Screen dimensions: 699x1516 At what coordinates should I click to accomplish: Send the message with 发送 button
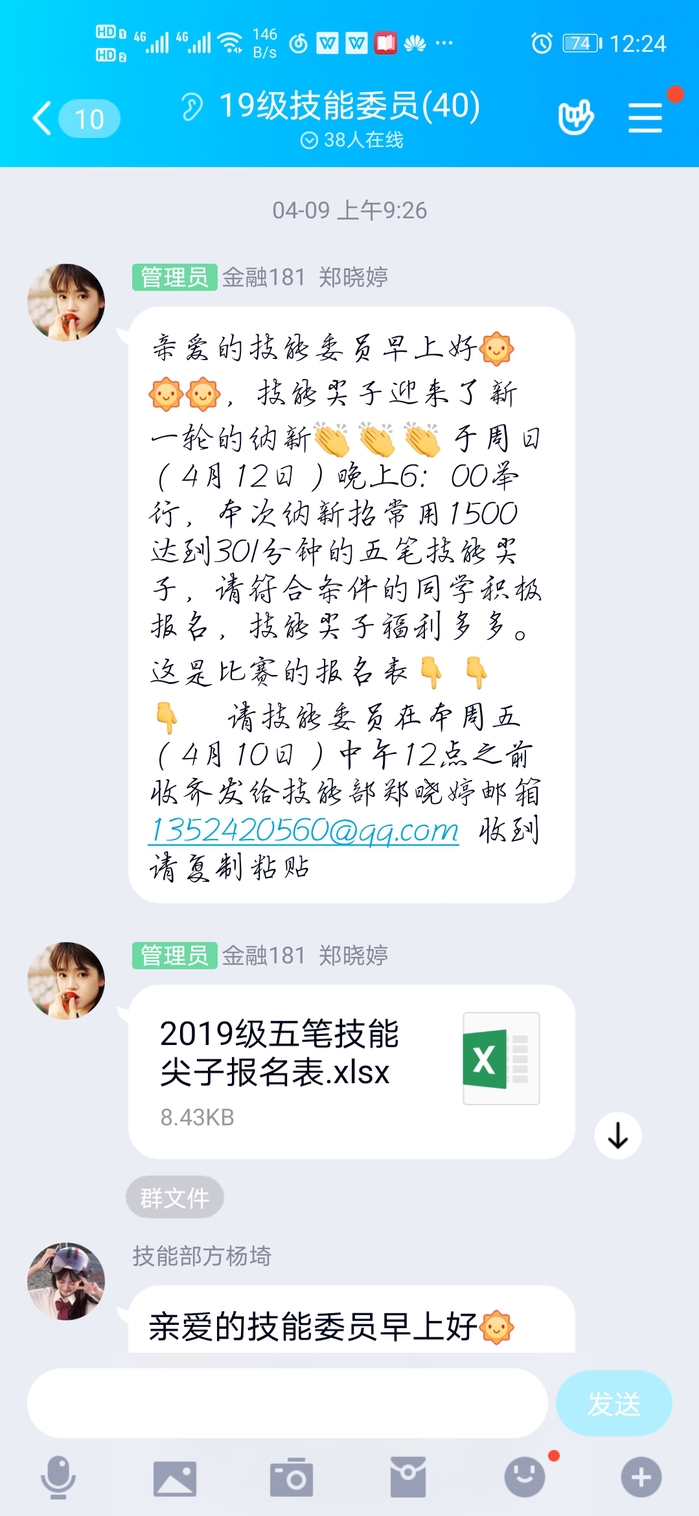coord(613,1403)
